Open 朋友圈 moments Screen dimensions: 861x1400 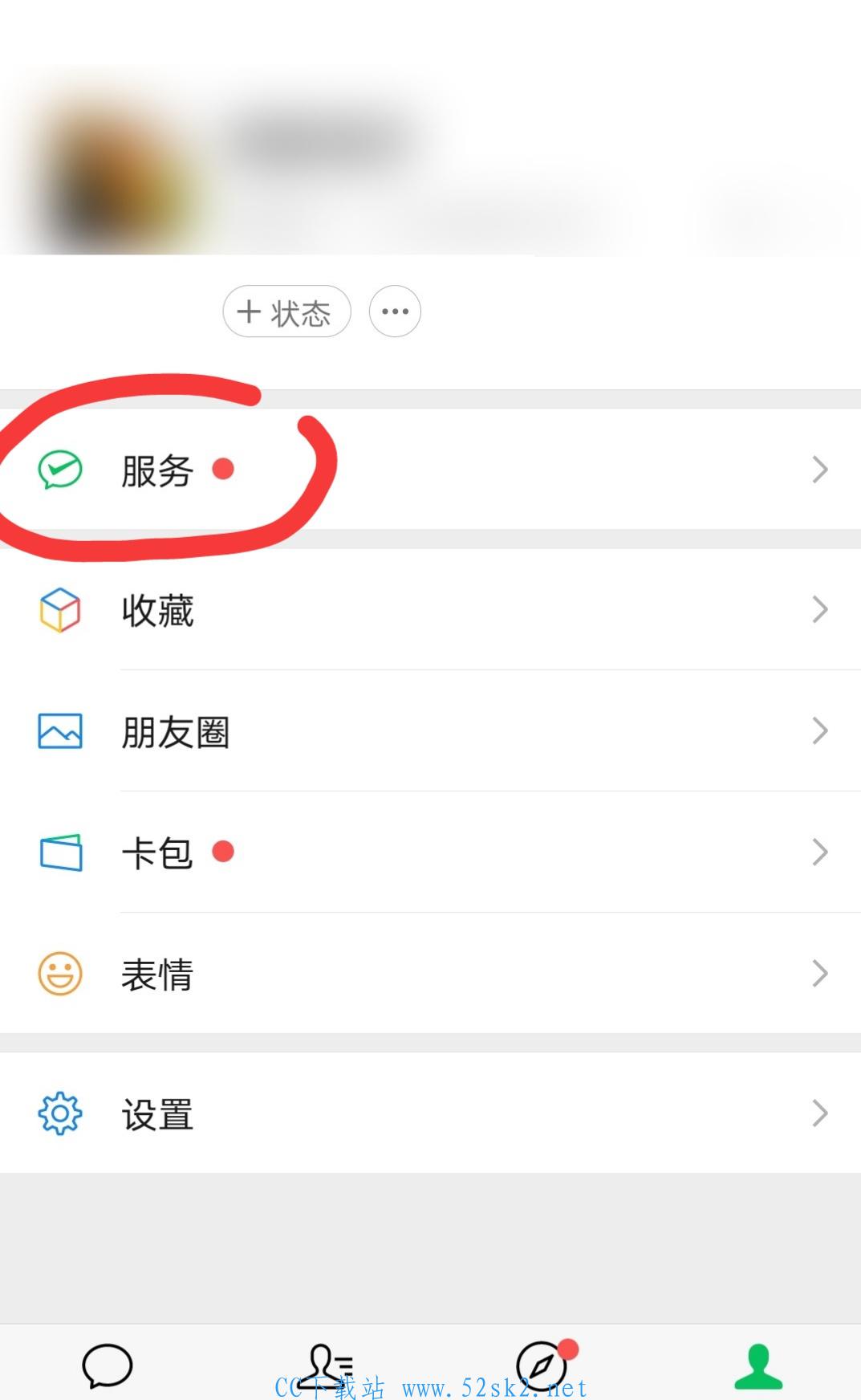(x=430, y=731)
